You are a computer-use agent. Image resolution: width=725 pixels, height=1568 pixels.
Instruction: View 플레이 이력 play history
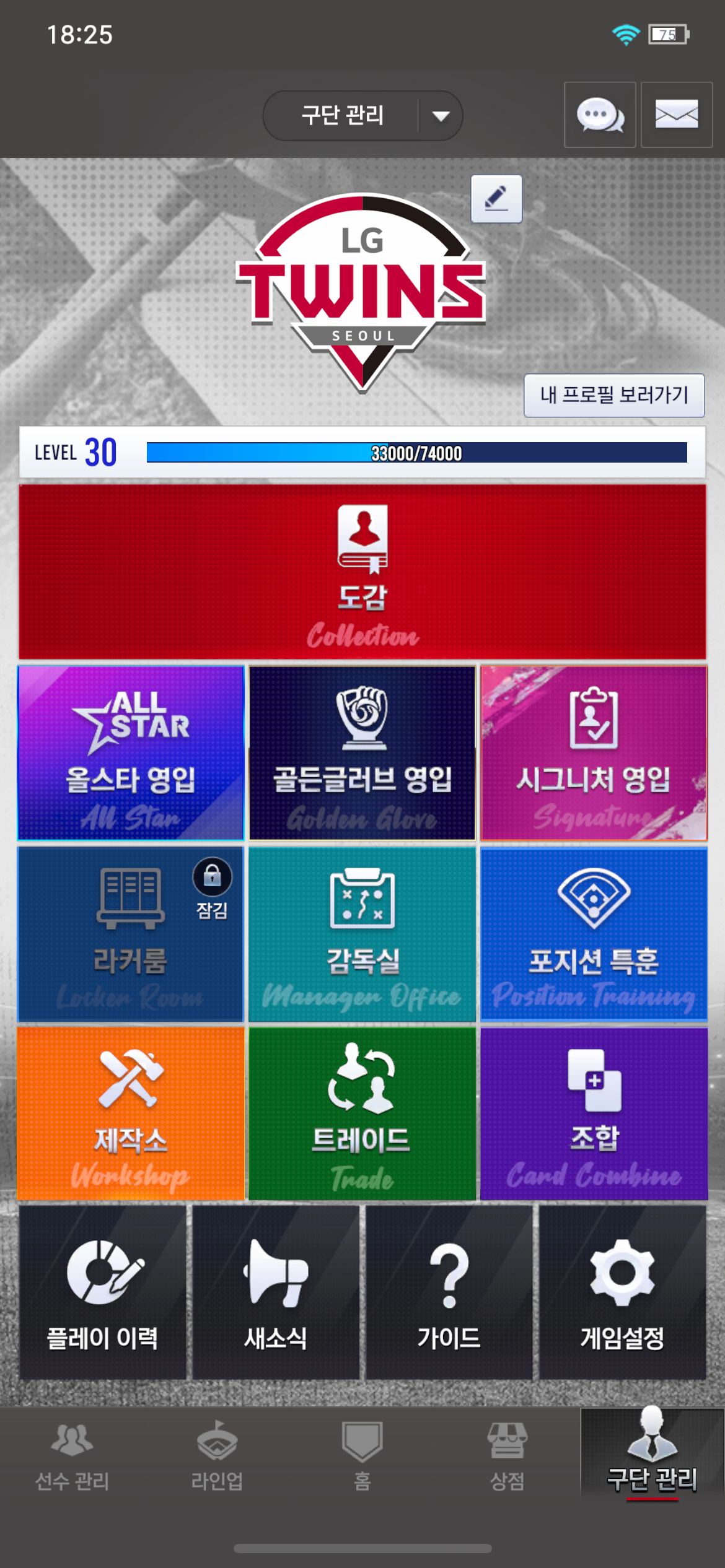(103, 1292)
